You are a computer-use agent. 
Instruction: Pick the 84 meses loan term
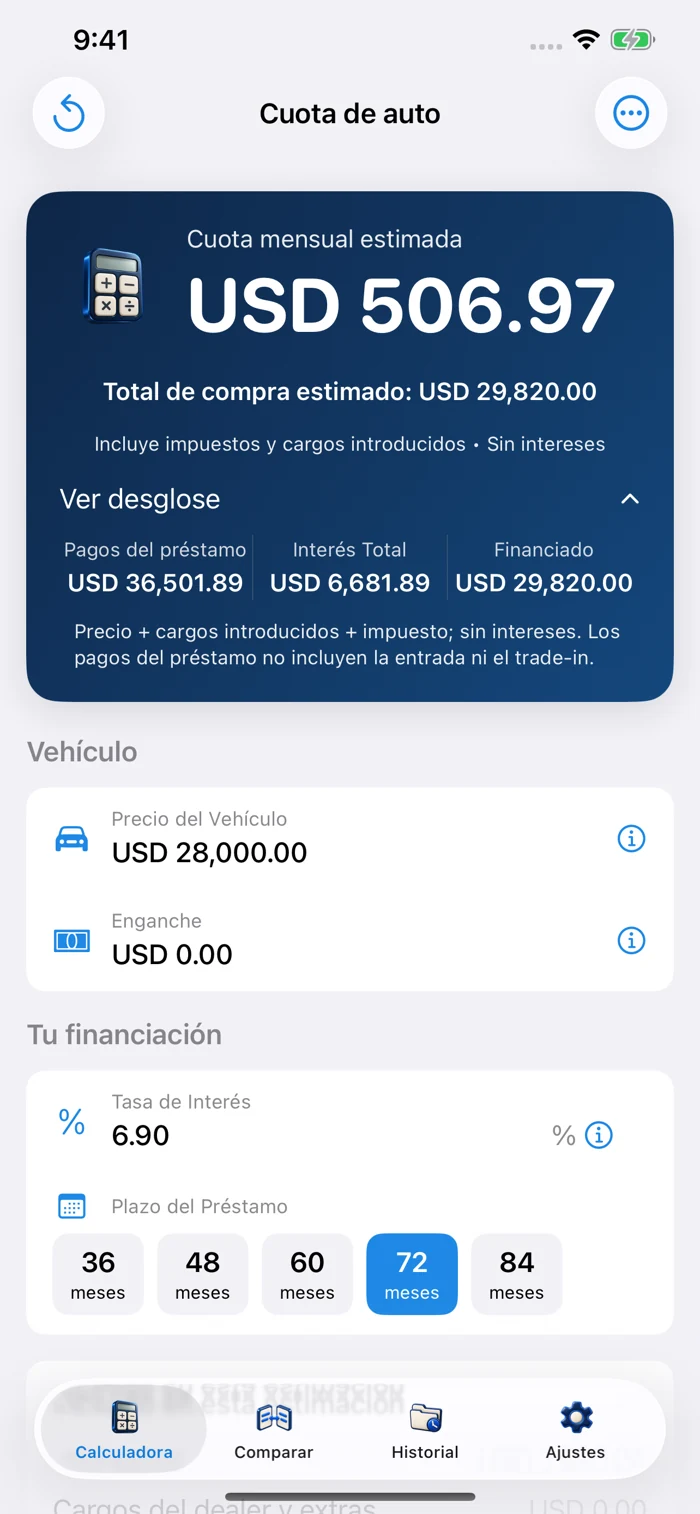(x=516, y=1274)
